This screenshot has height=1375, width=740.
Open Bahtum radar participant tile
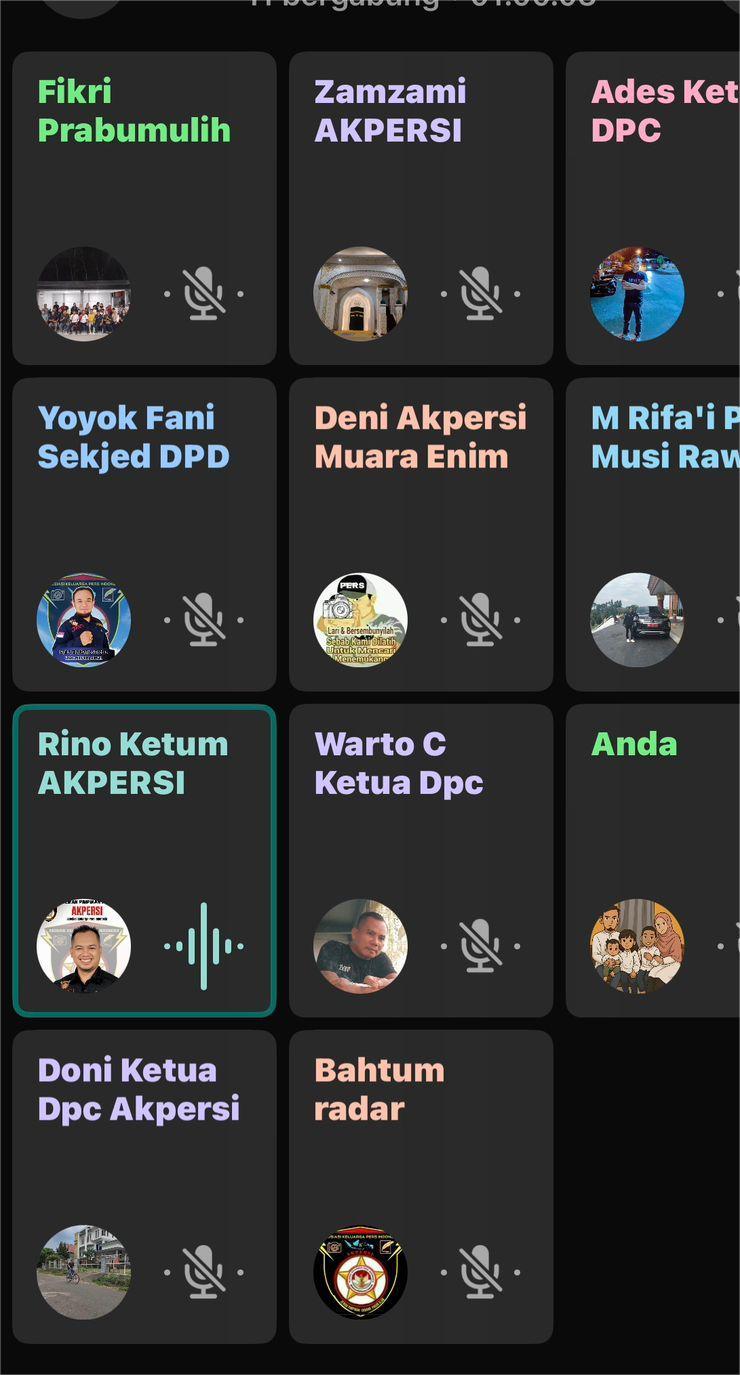pos(420,1186)
